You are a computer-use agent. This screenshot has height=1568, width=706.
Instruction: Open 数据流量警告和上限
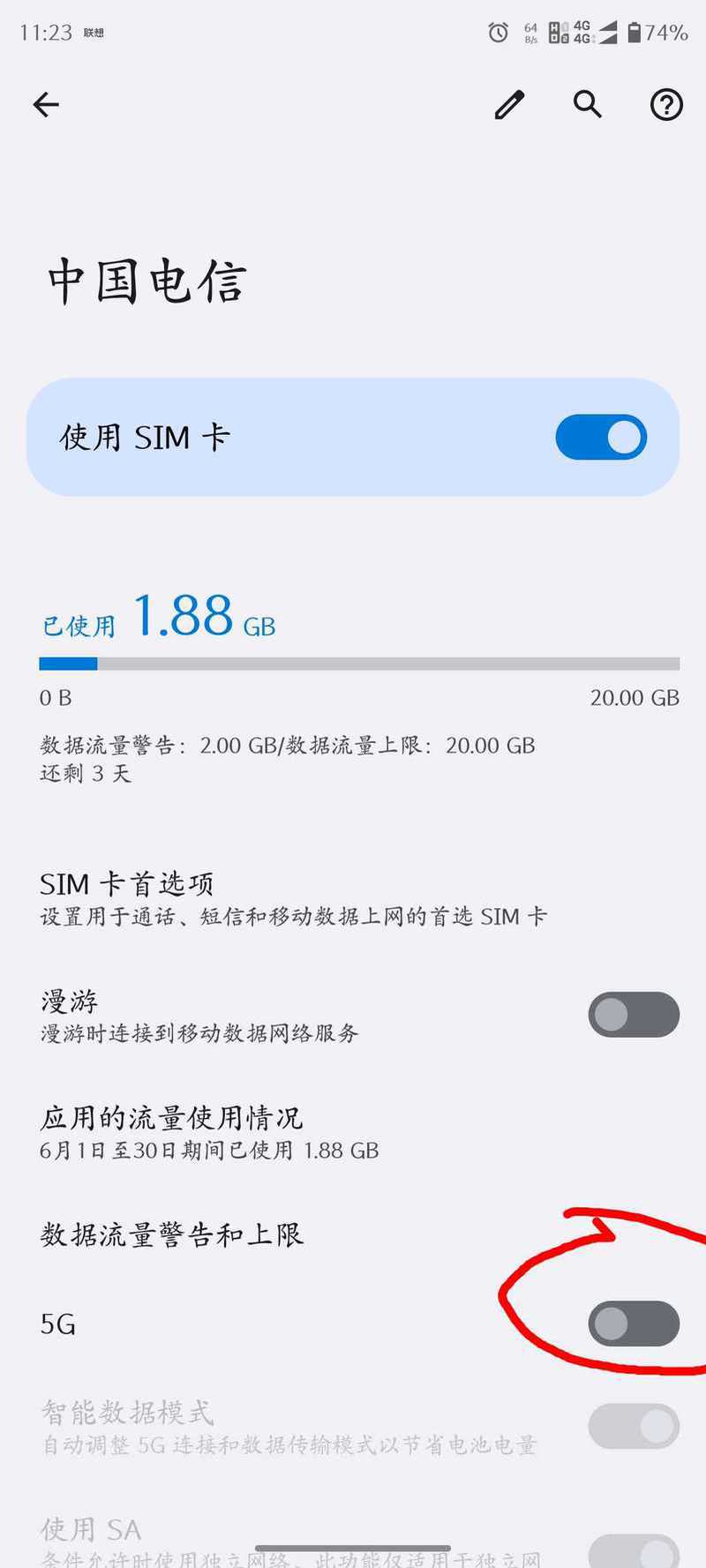point(172,1234)
